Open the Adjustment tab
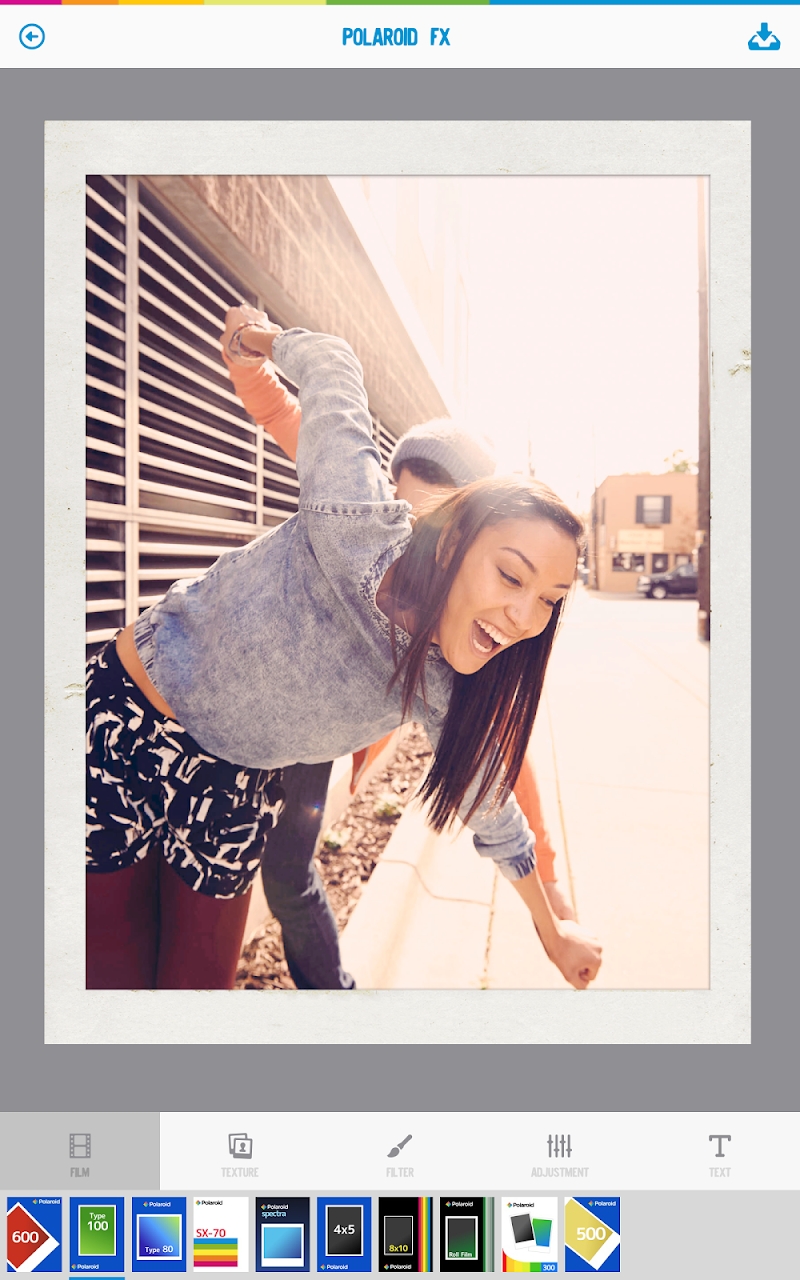This screenshot has width=800, height=1280. pyautogui.click(x=560, y=1153)
